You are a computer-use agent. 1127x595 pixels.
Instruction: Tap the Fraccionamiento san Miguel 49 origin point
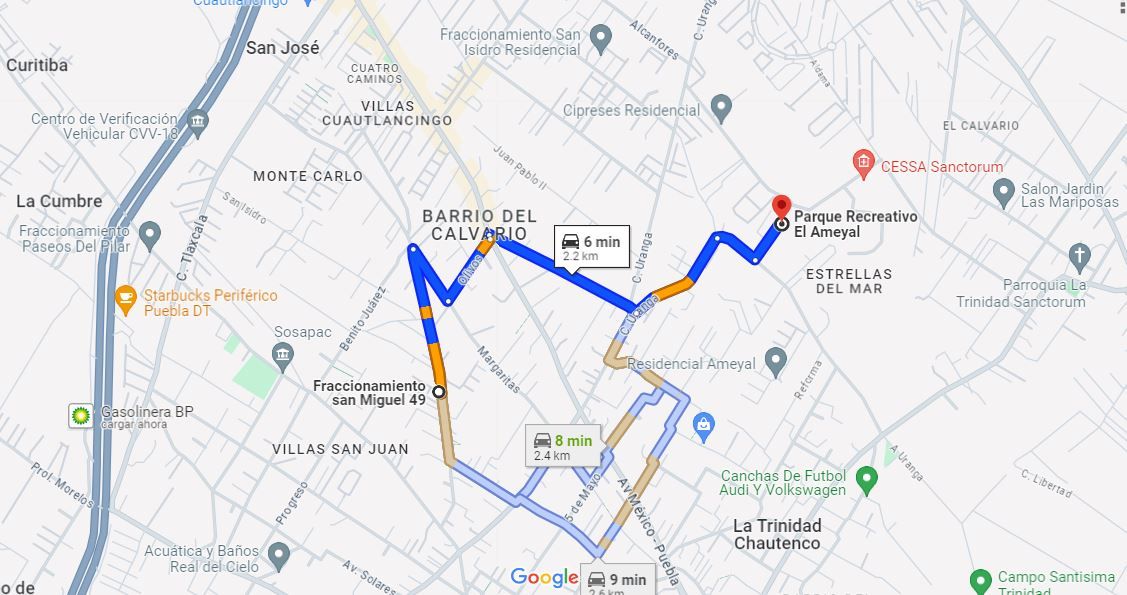click(x=438, y=392)
